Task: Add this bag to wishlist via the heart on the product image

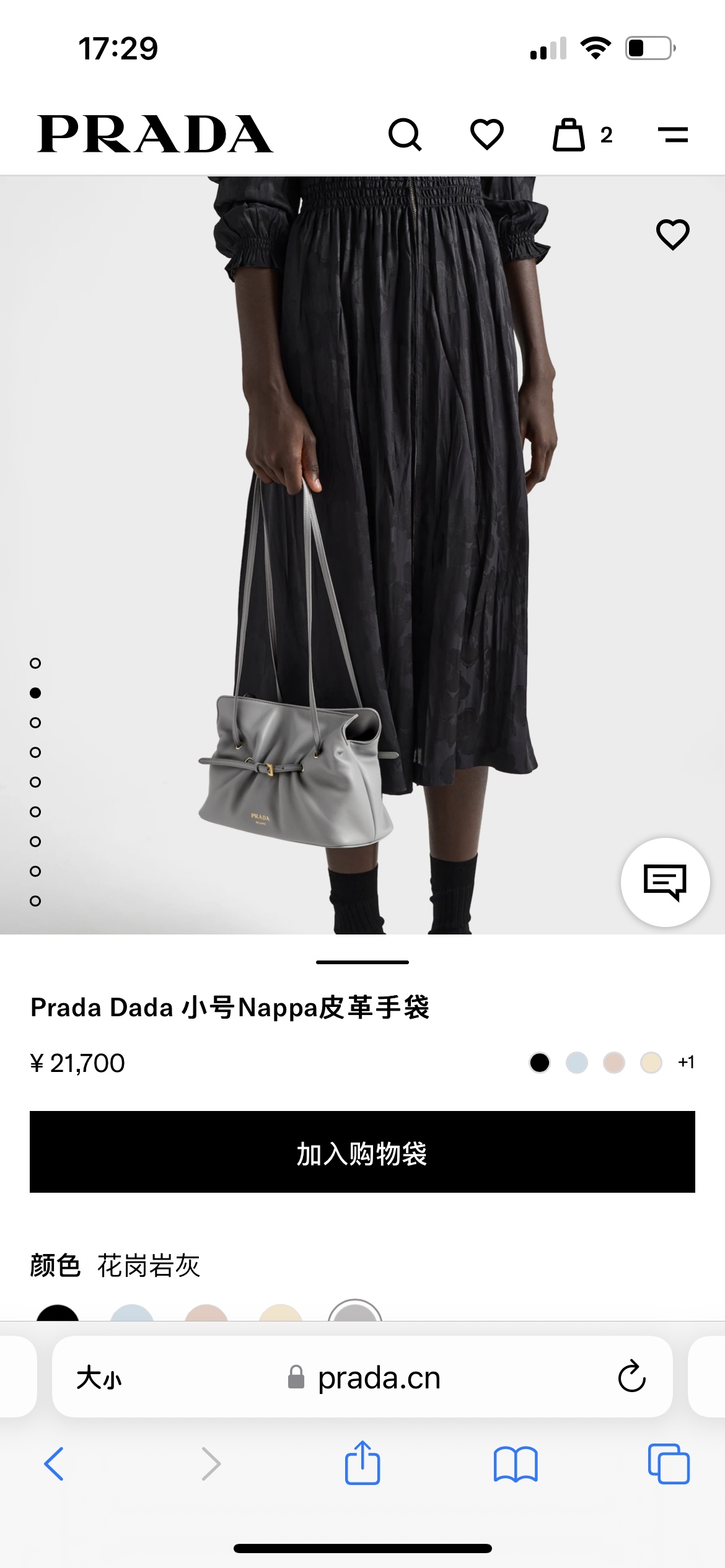Action: click(672, 235)
